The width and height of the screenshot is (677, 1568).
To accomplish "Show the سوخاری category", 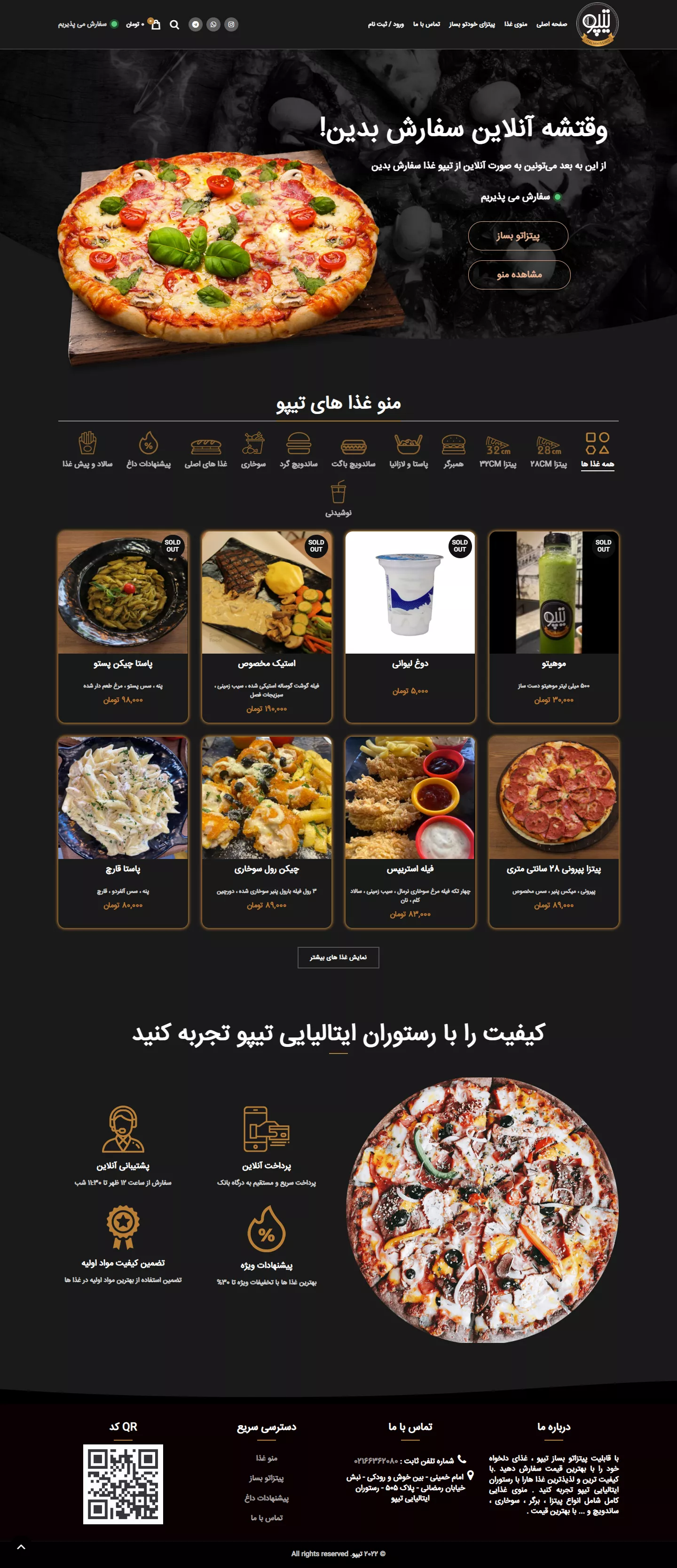I will tap(253, 451).
